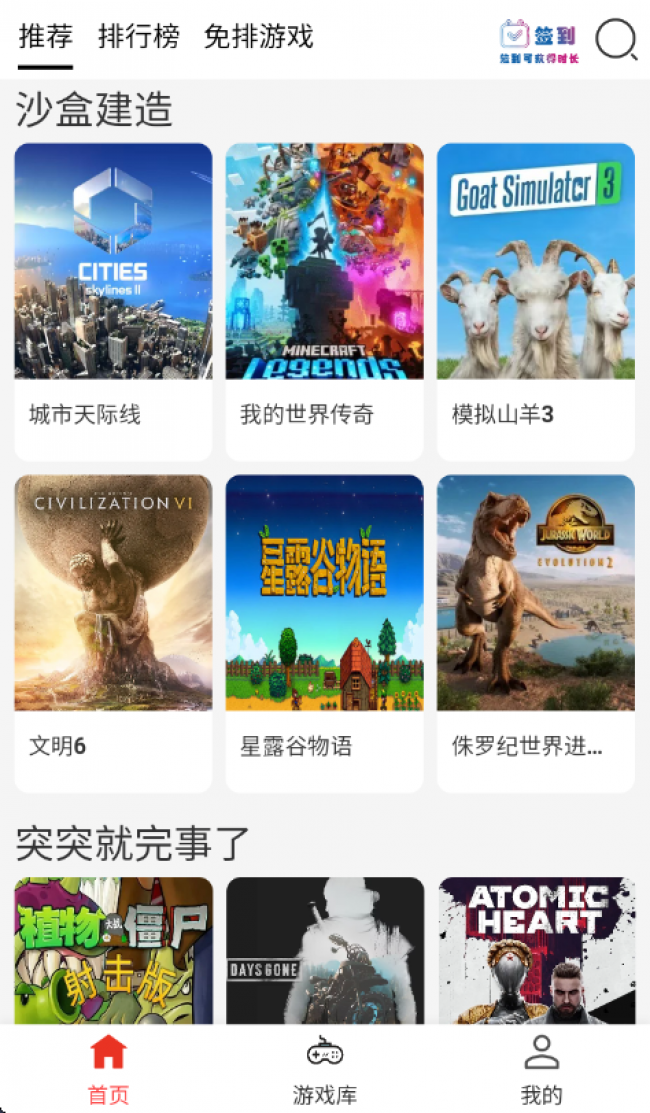View the 模拟山羊3 game card
Viewport: 650px width, 1113px height.
[x=535, y=300]
